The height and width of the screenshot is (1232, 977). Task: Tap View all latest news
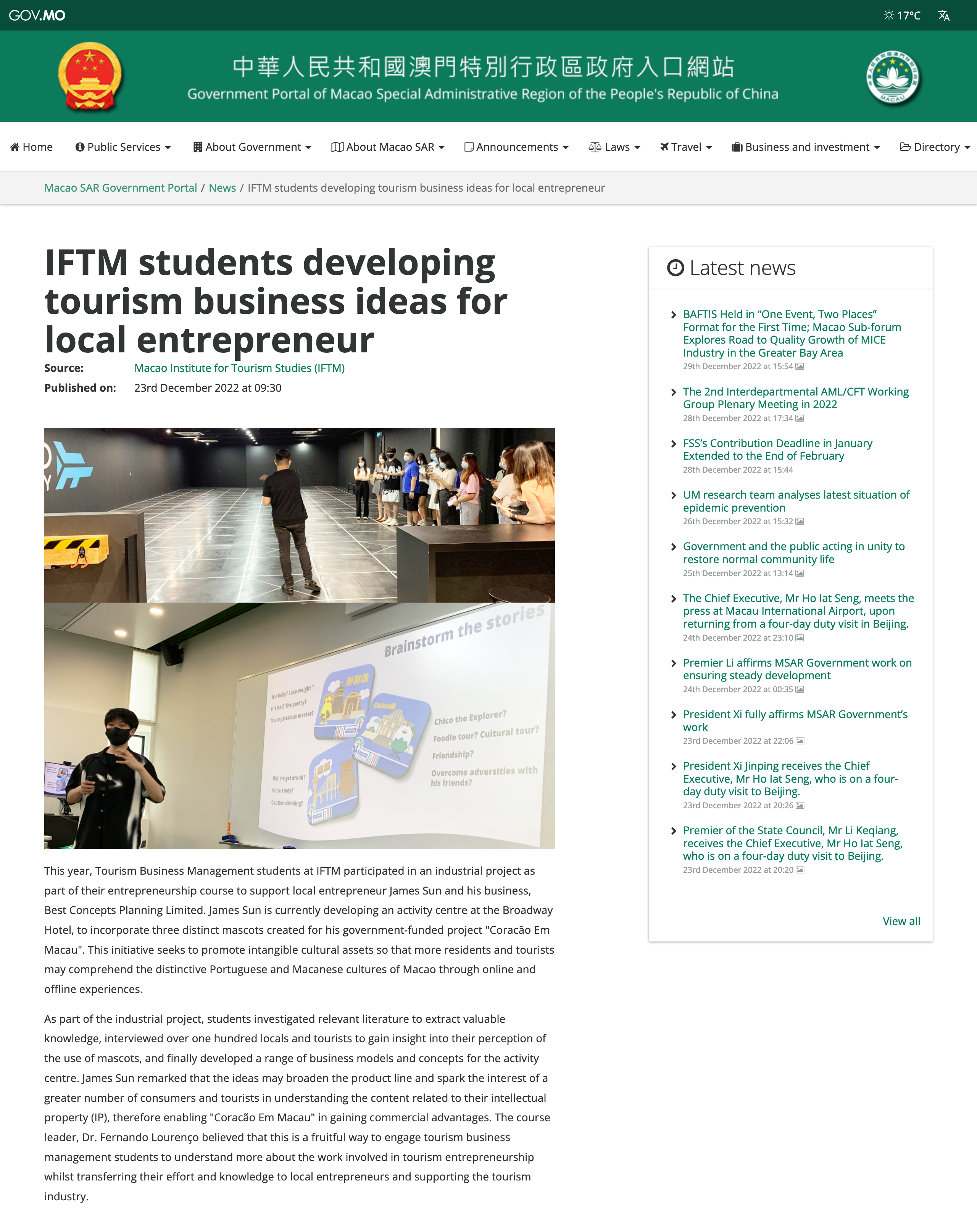click(x=901, y=921)
